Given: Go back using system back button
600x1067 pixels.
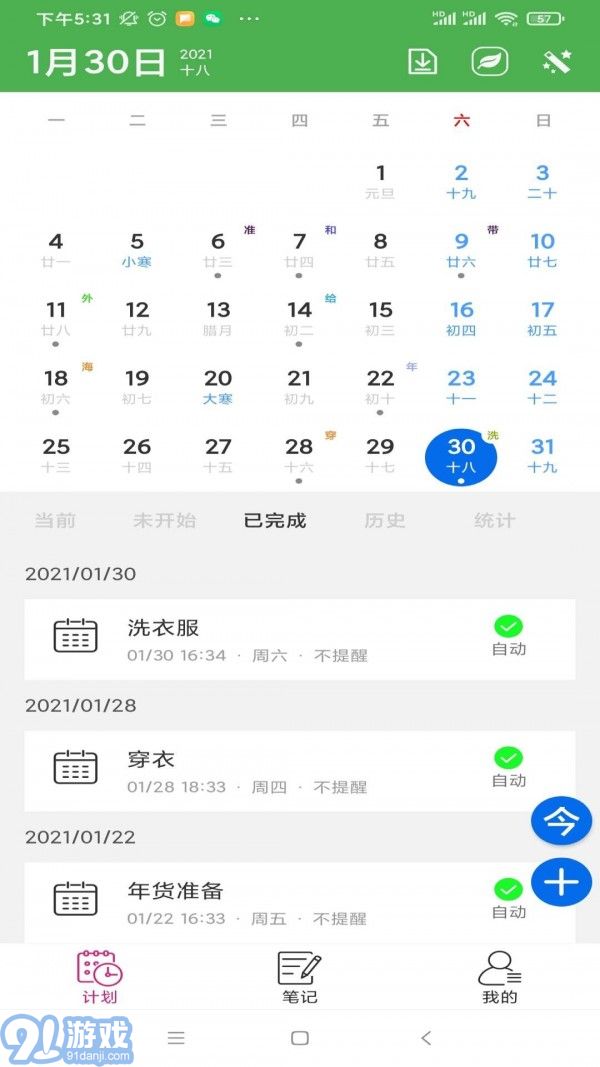Looking at the screenshot, I should 426,1038.
